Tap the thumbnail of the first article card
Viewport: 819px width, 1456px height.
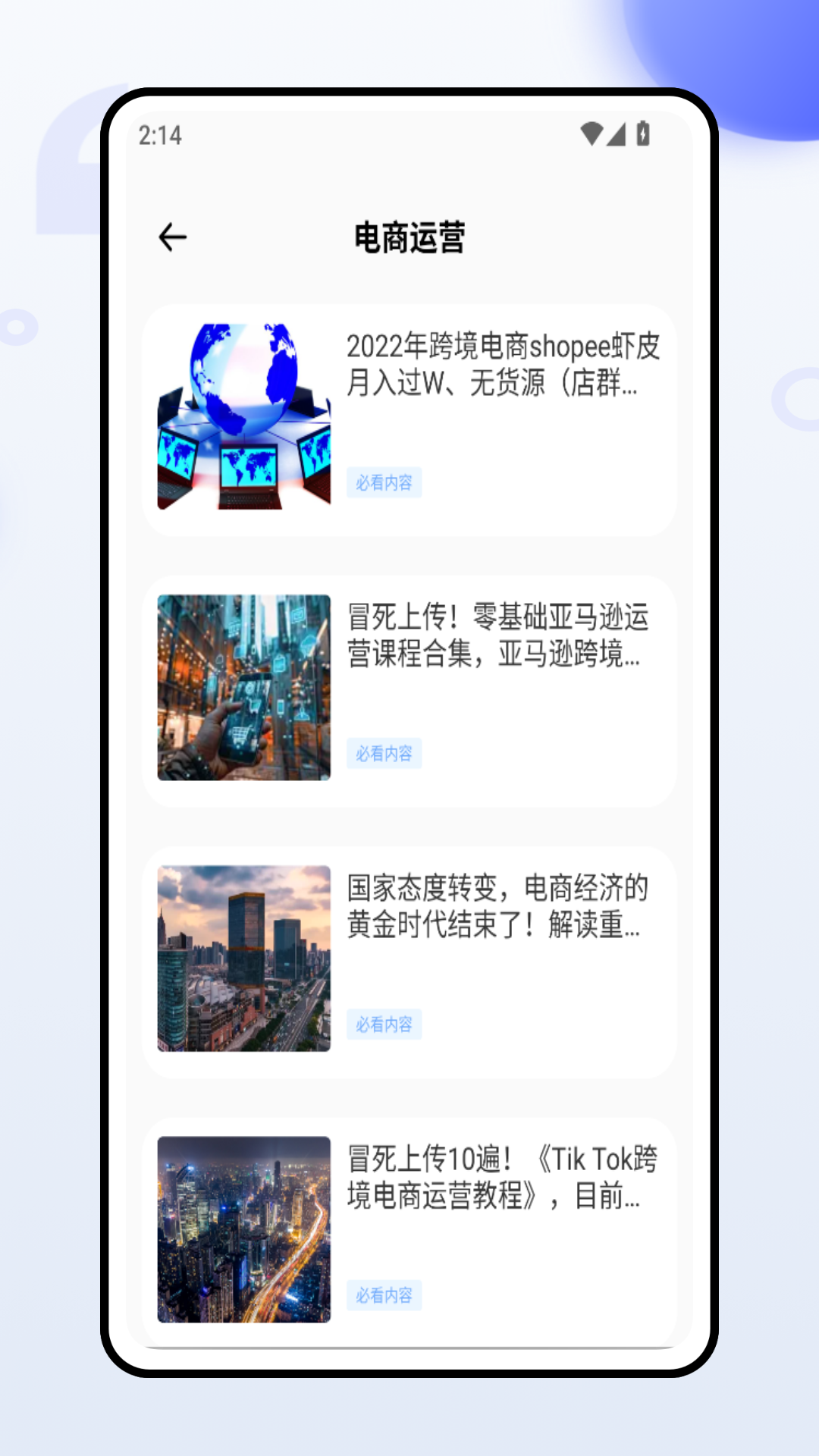244,413
